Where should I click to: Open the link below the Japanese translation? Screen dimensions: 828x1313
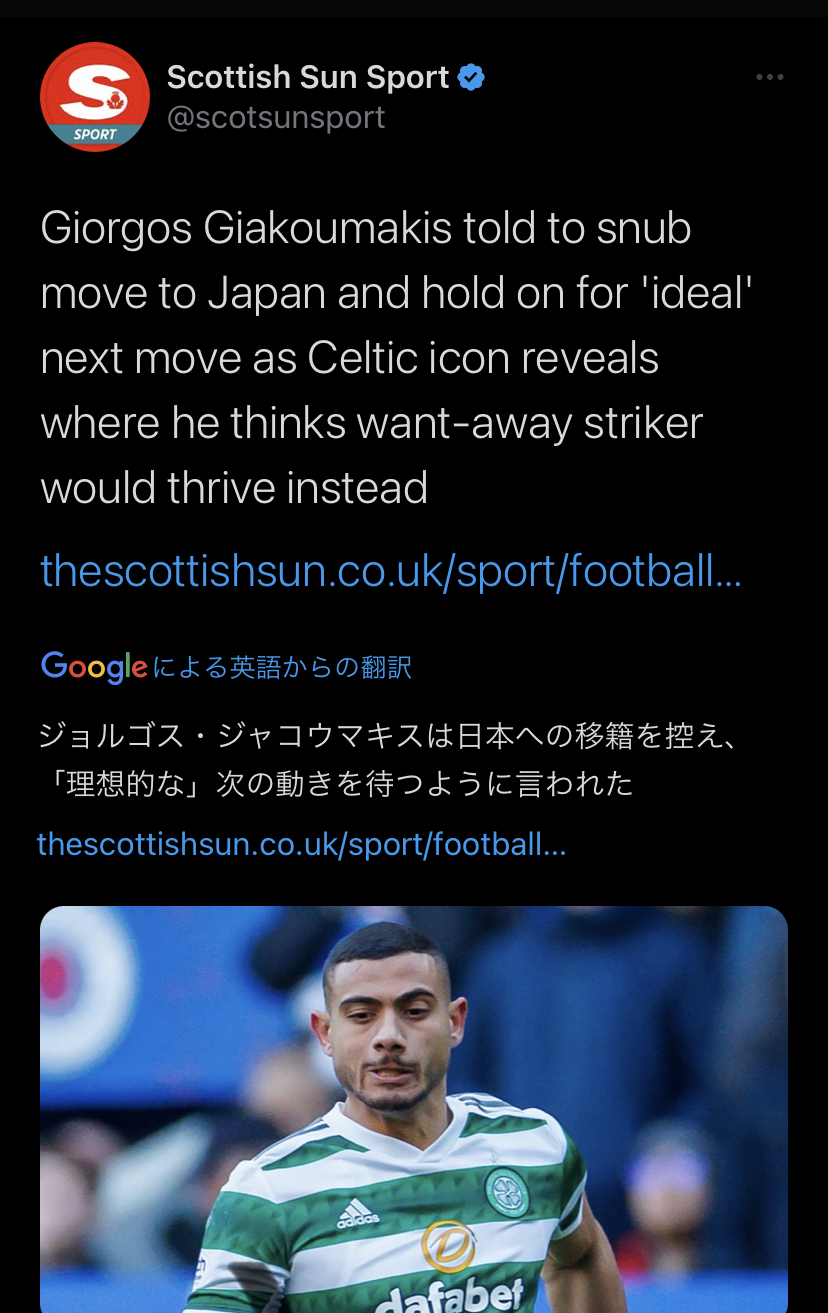301,844
